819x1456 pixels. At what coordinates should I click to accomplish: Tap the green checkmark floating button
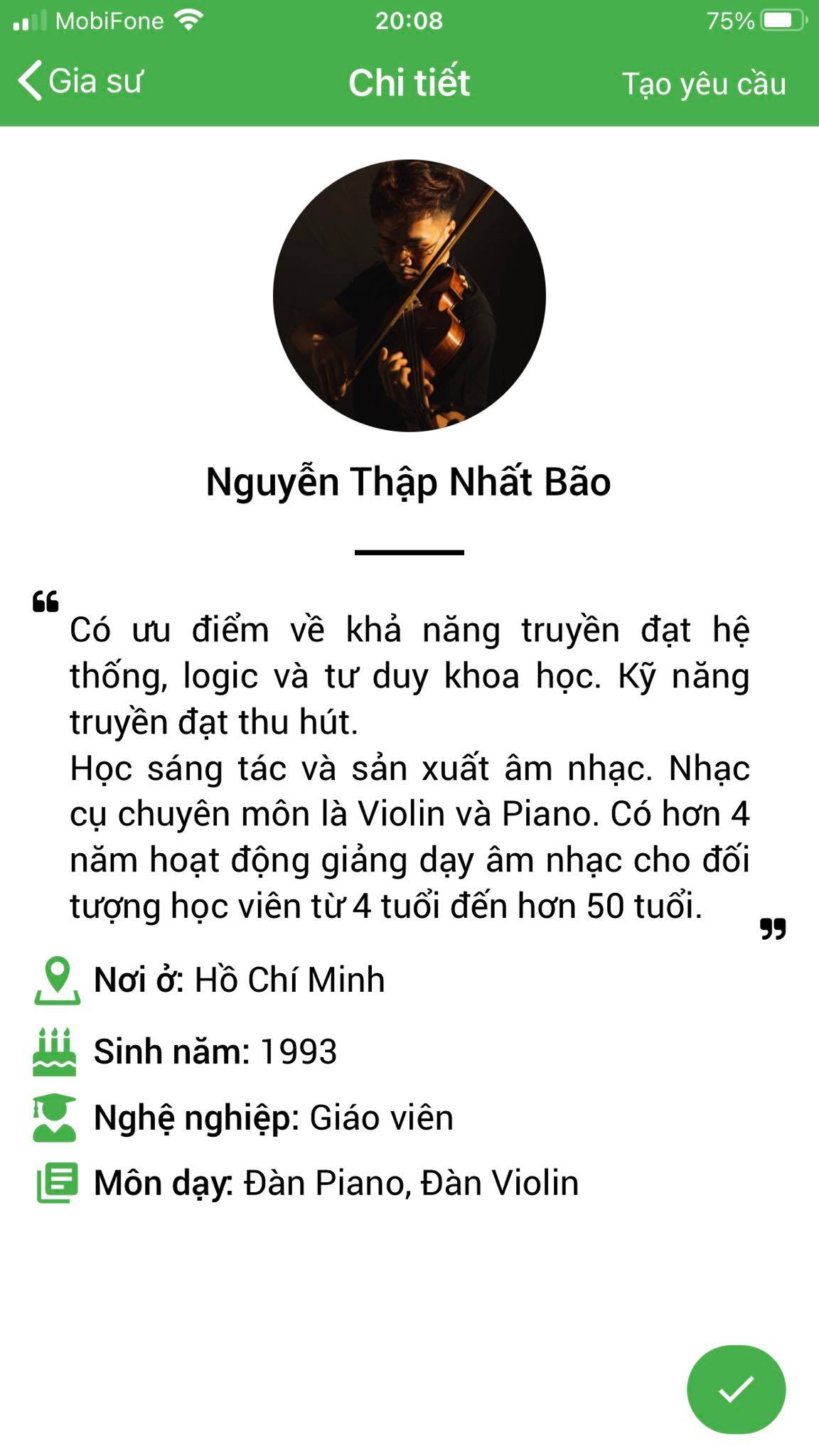pos(736,1389)
